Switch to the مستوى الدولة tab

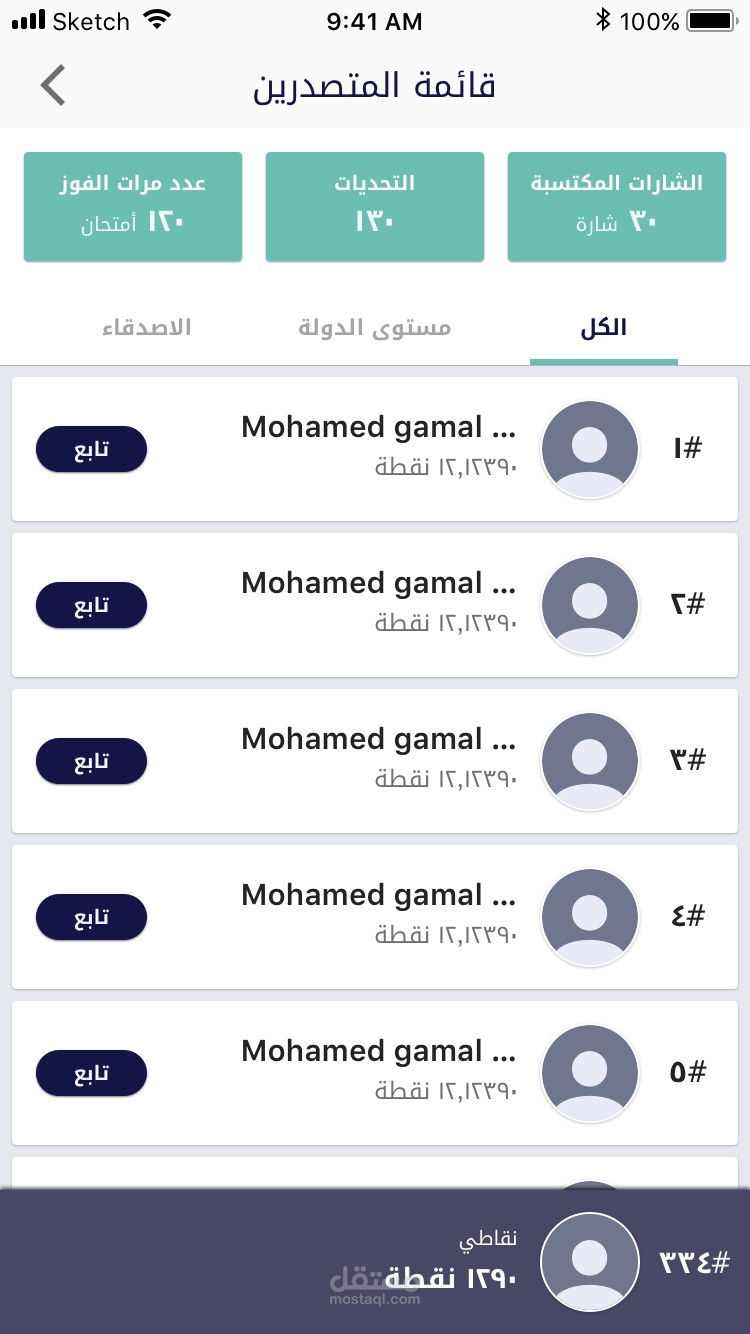(x=375, y=328)
